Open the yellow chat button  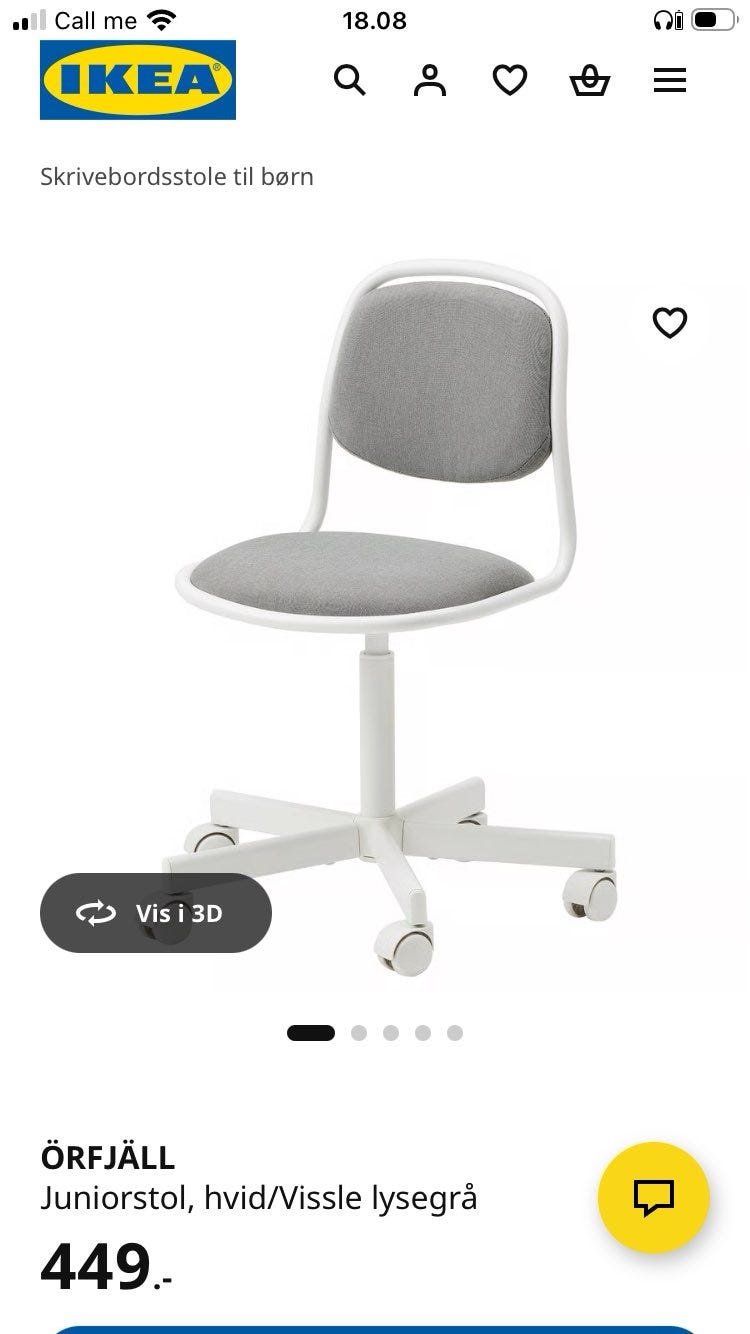click(654, 1197)
